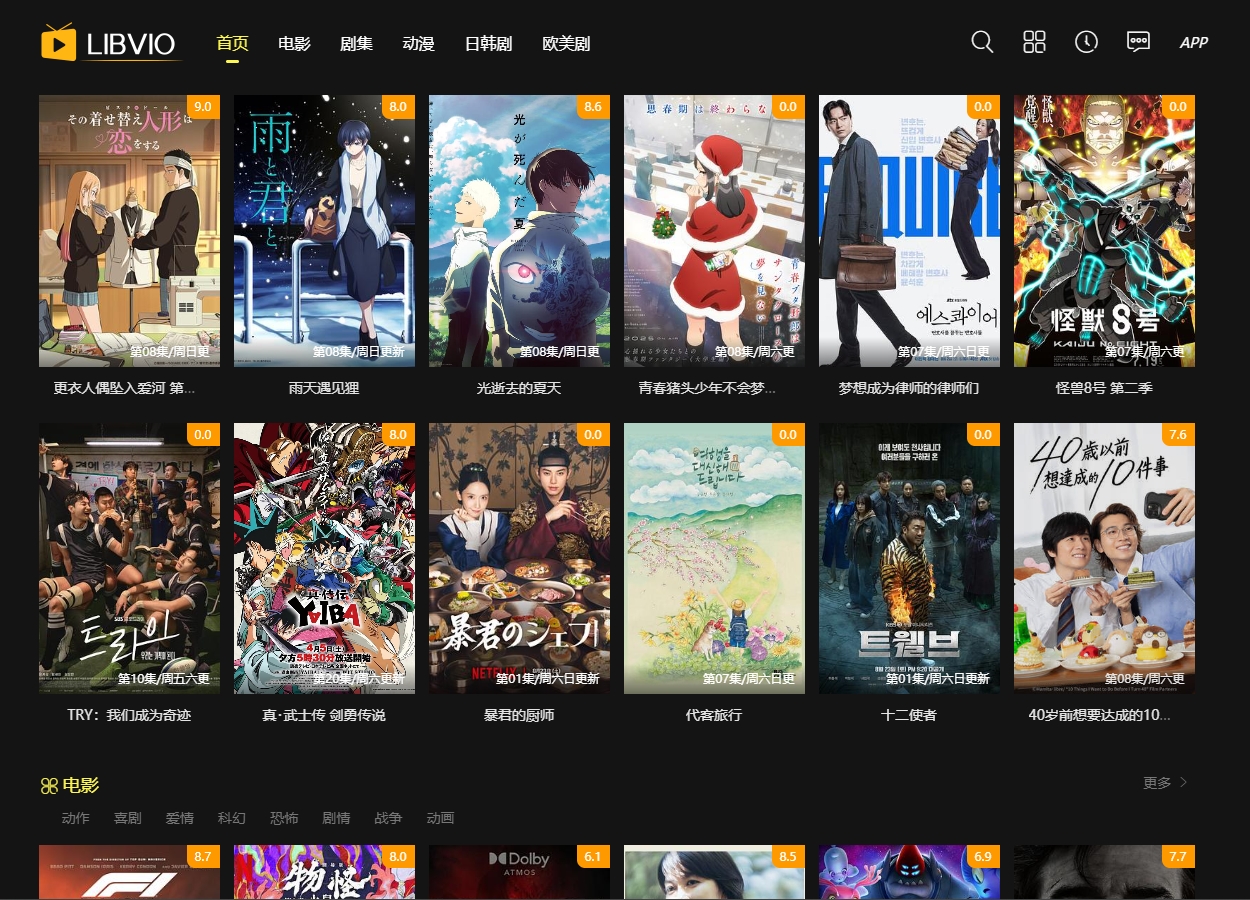Open the 雨天遇见狸 poster
The width and height of the screenshot is (1250, 900).
click(324, 231)
